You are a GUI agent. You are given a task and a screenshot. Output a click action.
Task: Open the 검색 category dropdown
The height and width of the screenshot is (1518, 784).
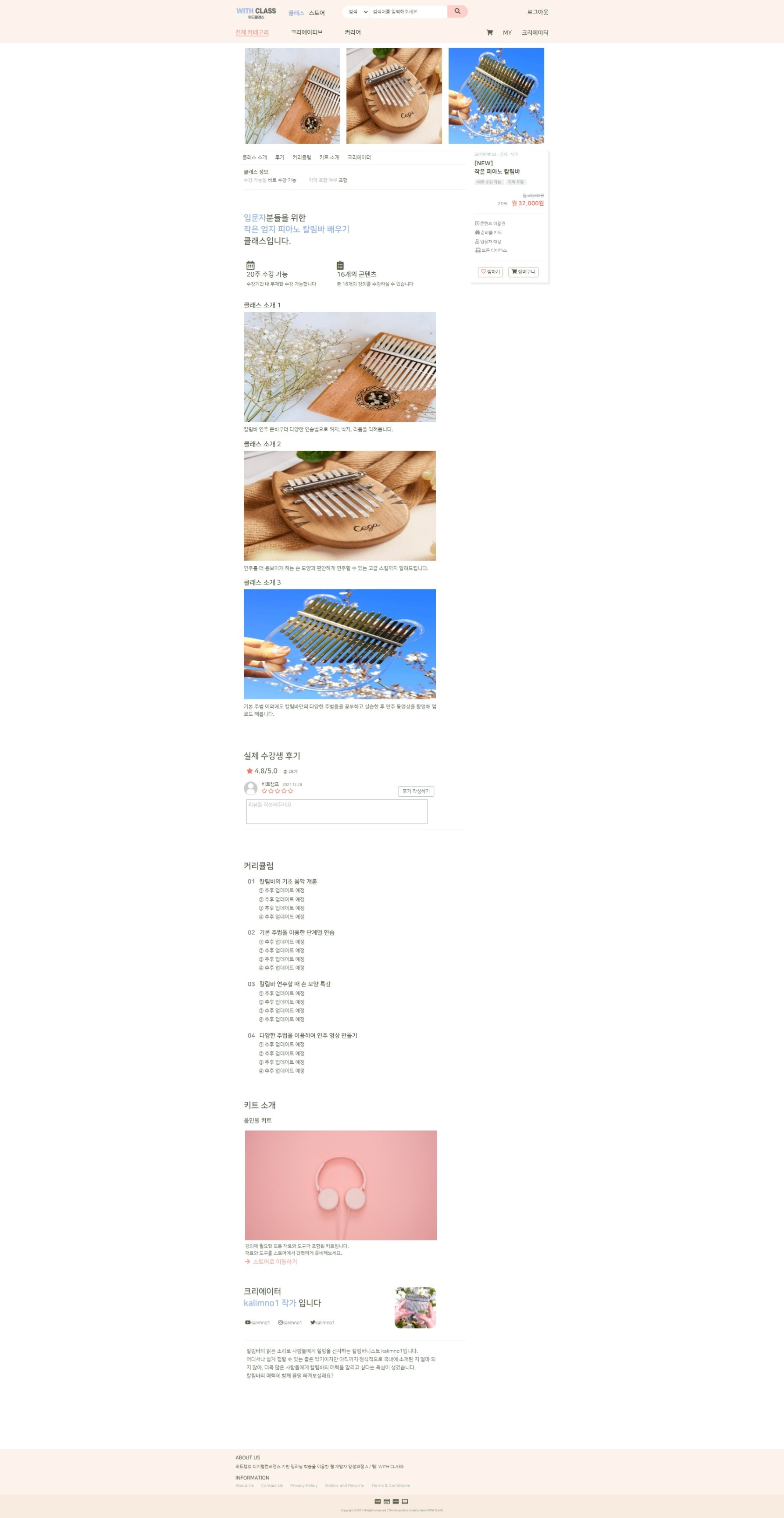(x=356, y=12)
